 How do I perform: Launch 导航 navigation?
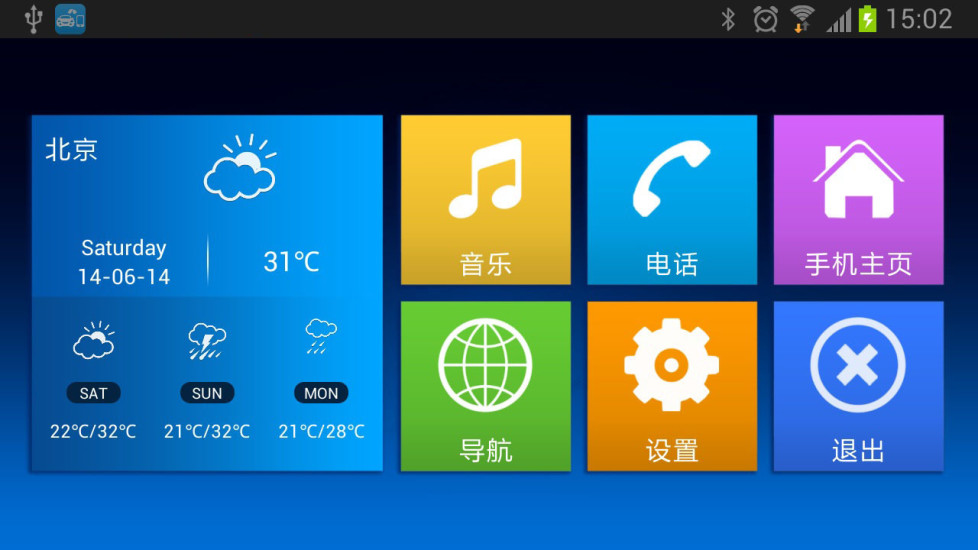485,385
